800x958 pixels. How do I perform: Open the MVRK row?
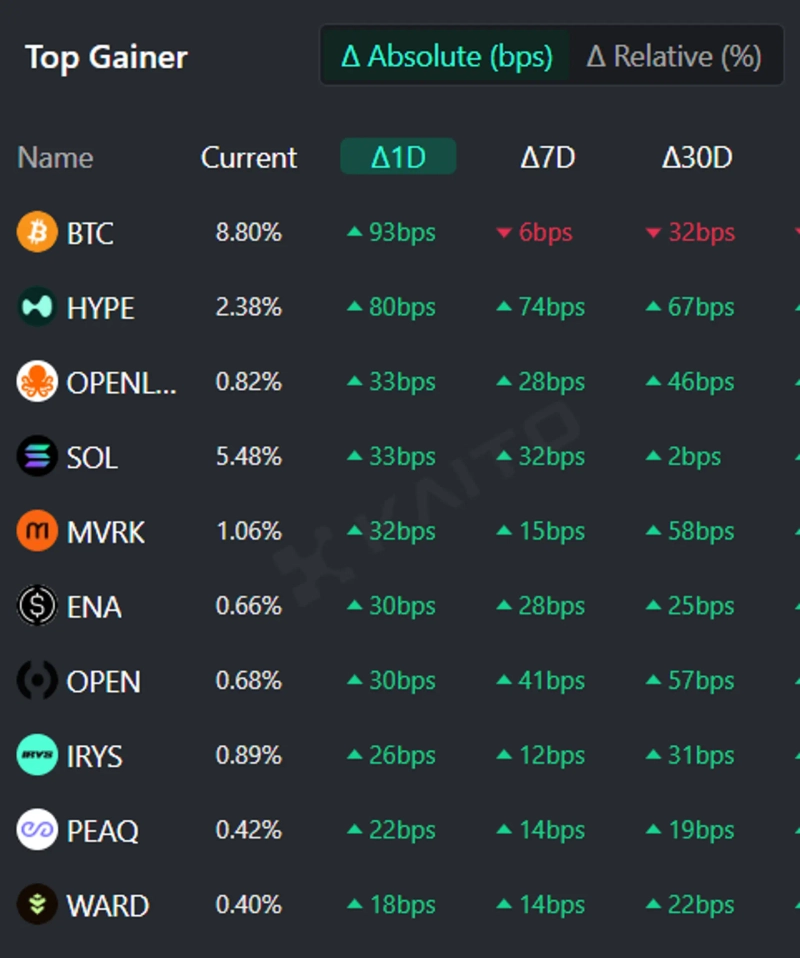[x=105, y=532]
